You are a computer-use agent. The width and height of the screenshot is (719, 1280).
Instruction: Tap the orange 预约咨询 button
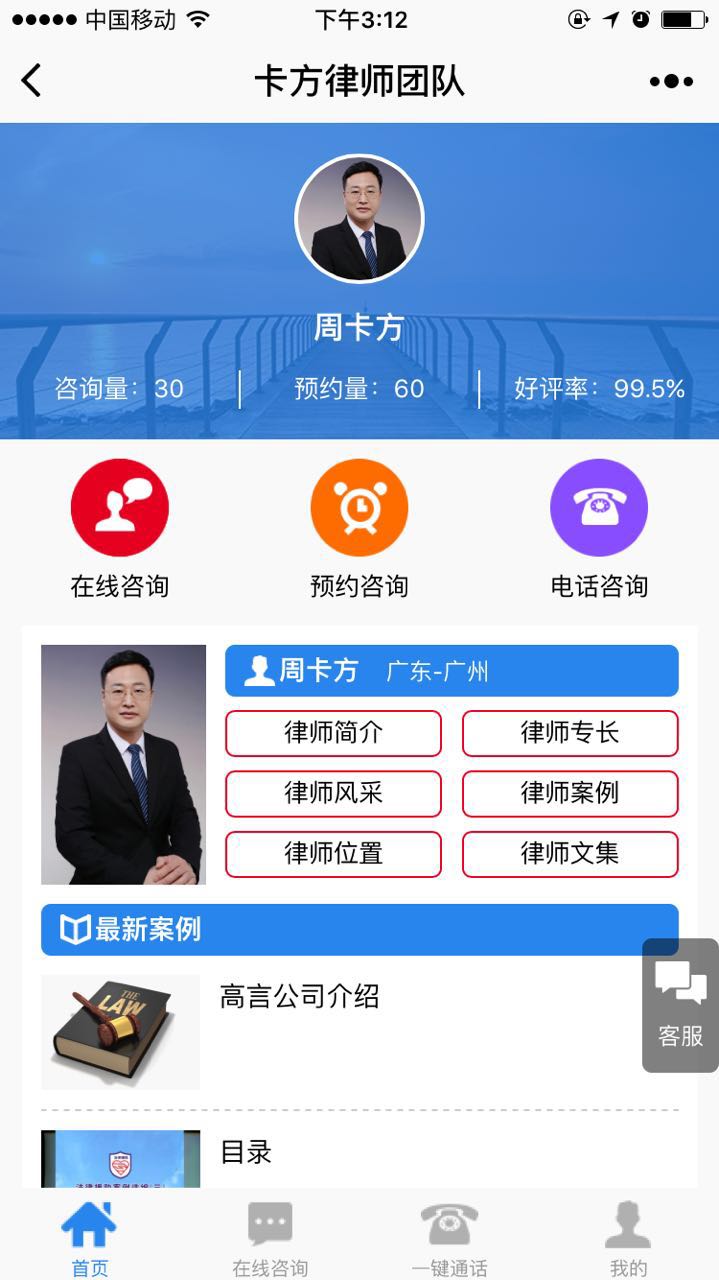coord(359,508)
